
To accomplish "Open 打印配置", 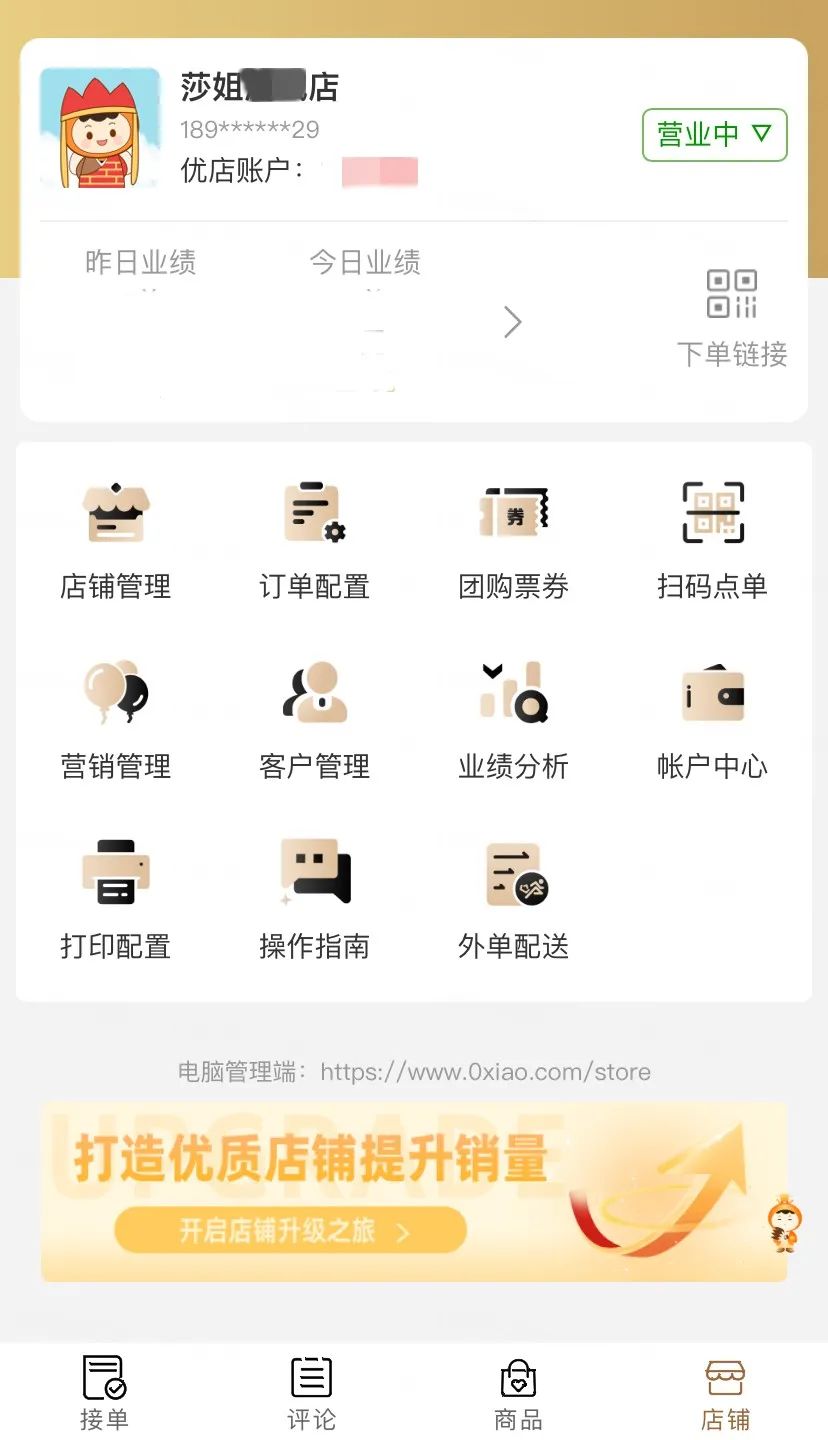I will click(x=116, y=900).
